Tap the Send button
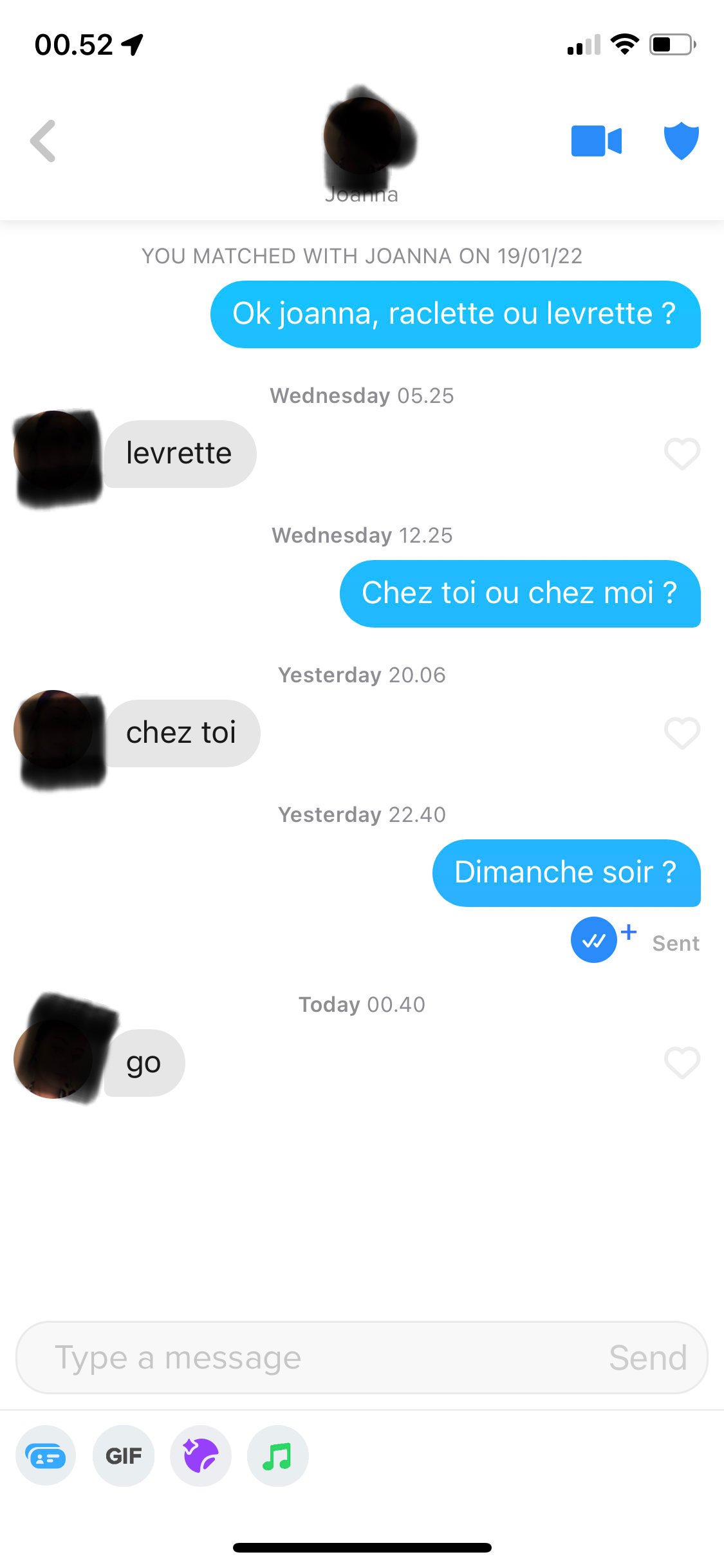The height and width of the screenshot is (1568, 724). tap(648, 1358)
